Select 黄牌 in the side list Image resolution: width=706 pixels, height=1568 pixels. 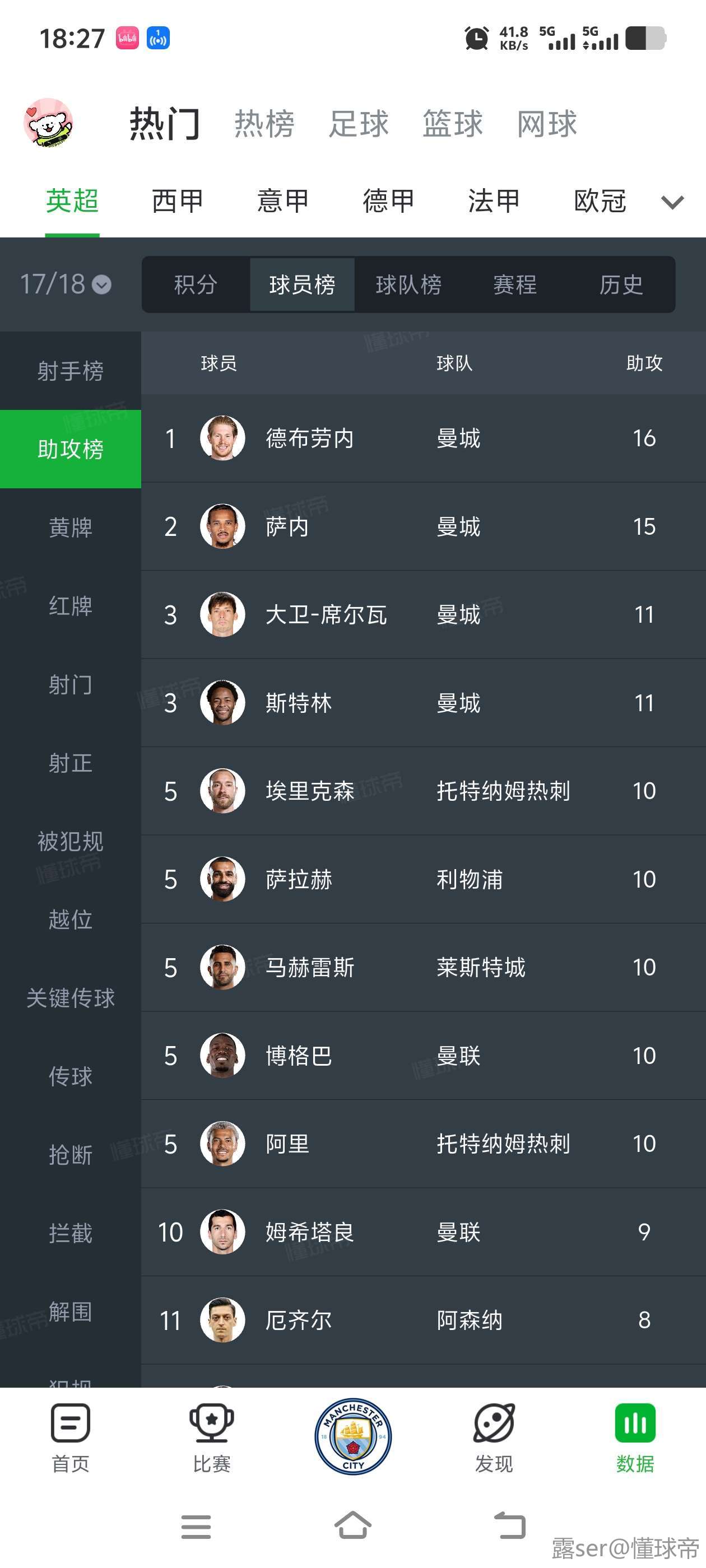pyautogui.click(x=71, y=527)
